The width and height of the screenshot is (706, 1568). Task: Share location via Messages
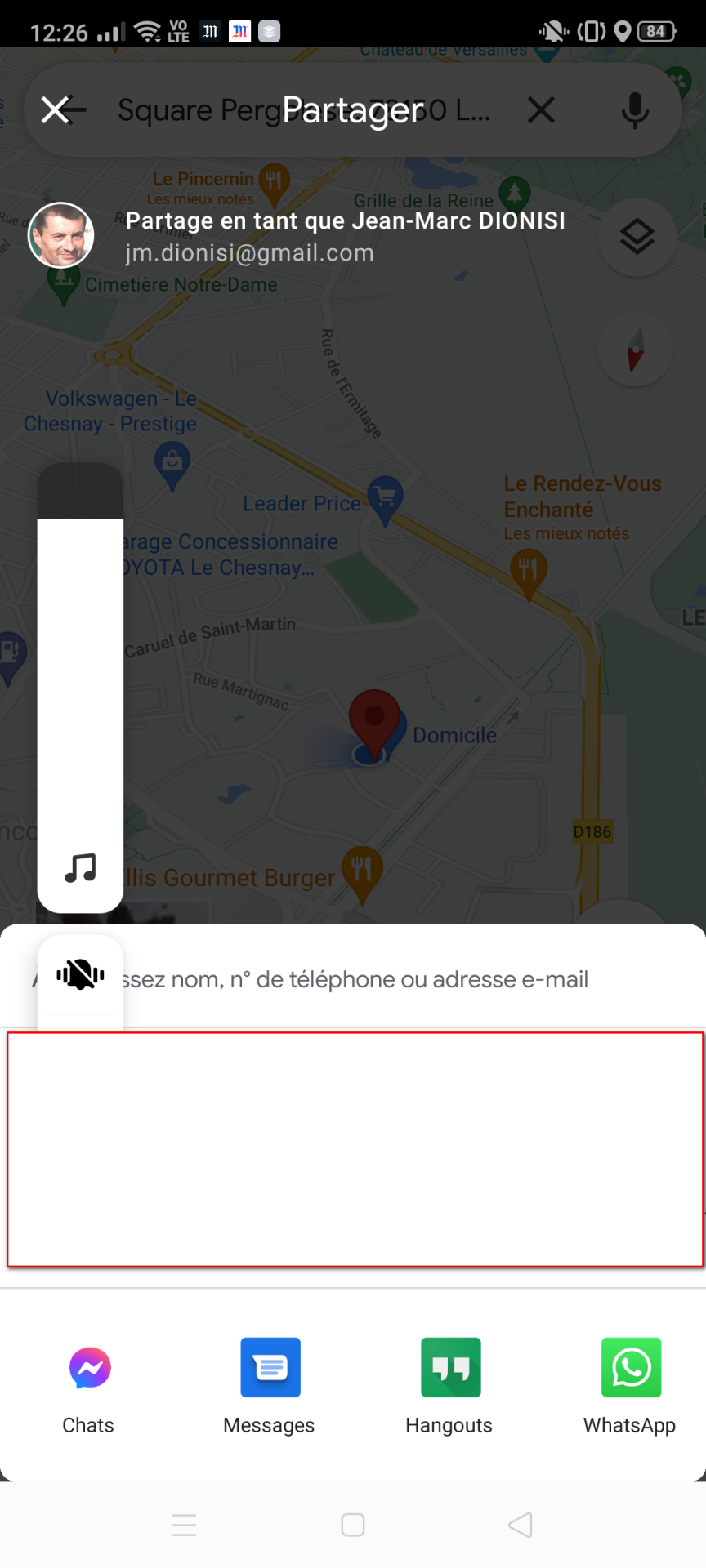pos(270,1386)
